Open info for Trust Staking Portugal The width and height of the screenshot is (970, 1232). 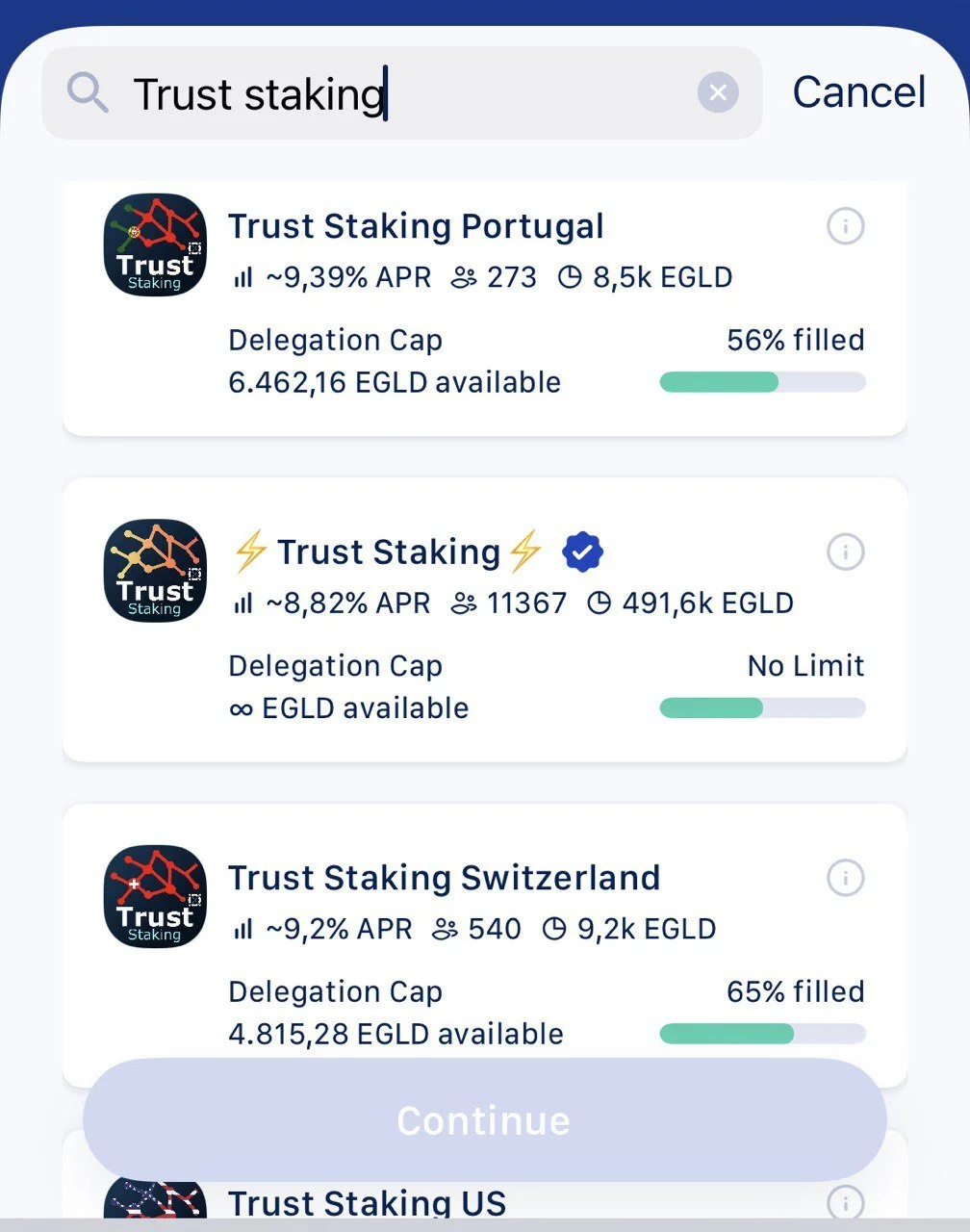[x=846, y=227]
